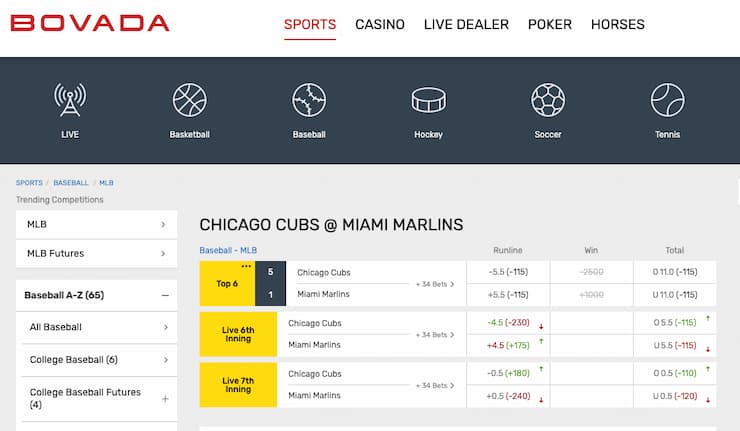The height and width of the screenshot is (431, 740).
Task: Open MLB Futures in trending competitions
Action: (x=96, y=253)
